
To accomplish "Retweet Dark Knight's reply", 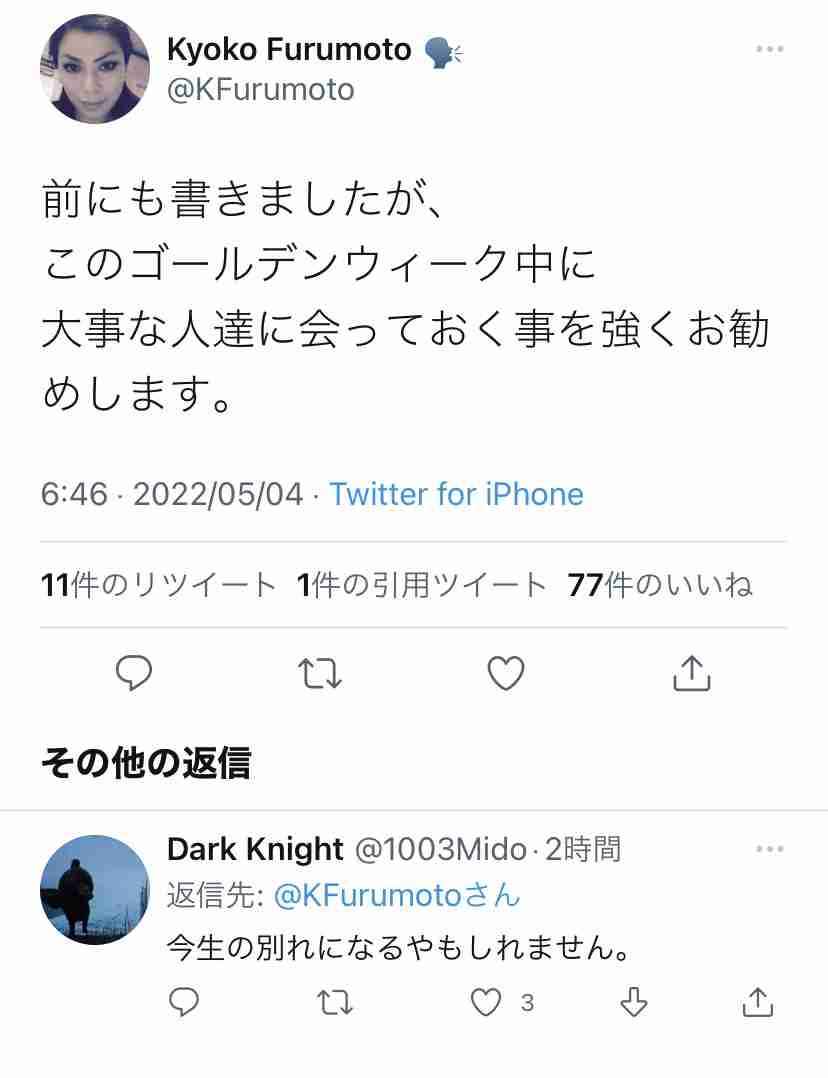I will coord(334,1003).
